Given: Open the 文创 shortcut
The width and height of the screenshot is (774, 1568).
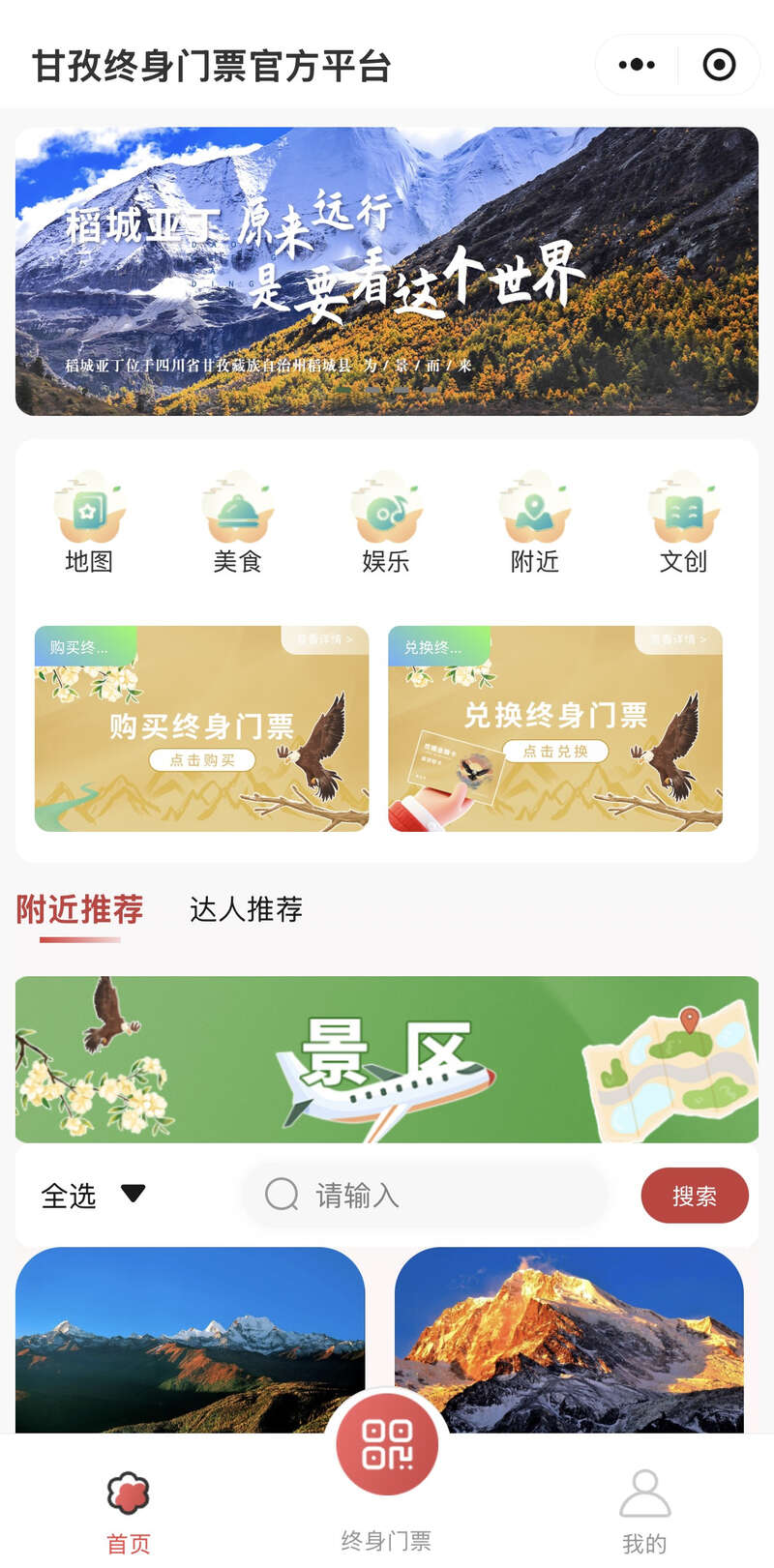Looking at the screenshot, I should (x=683, y=522).
